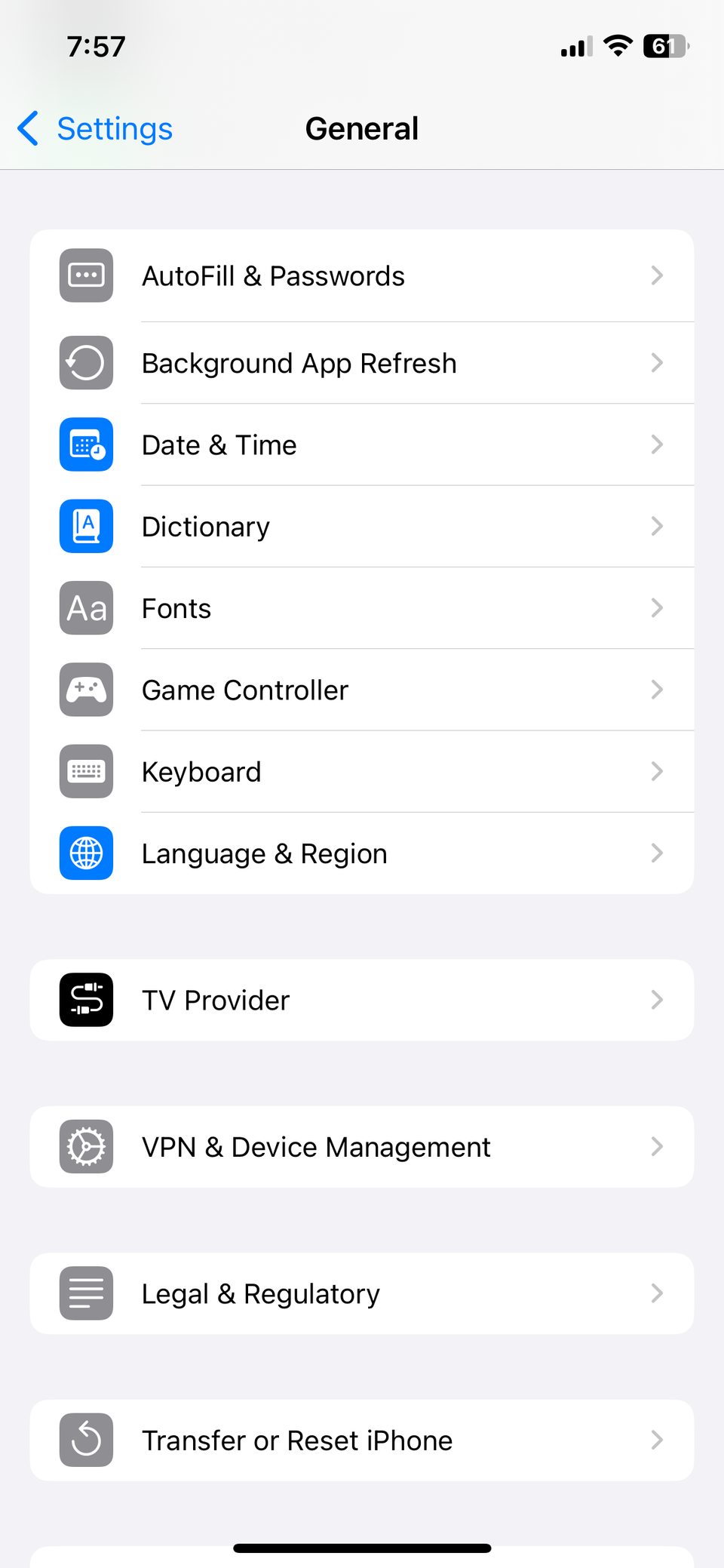
Task: Open the Keyboard icon
Action: coord(85,771)
